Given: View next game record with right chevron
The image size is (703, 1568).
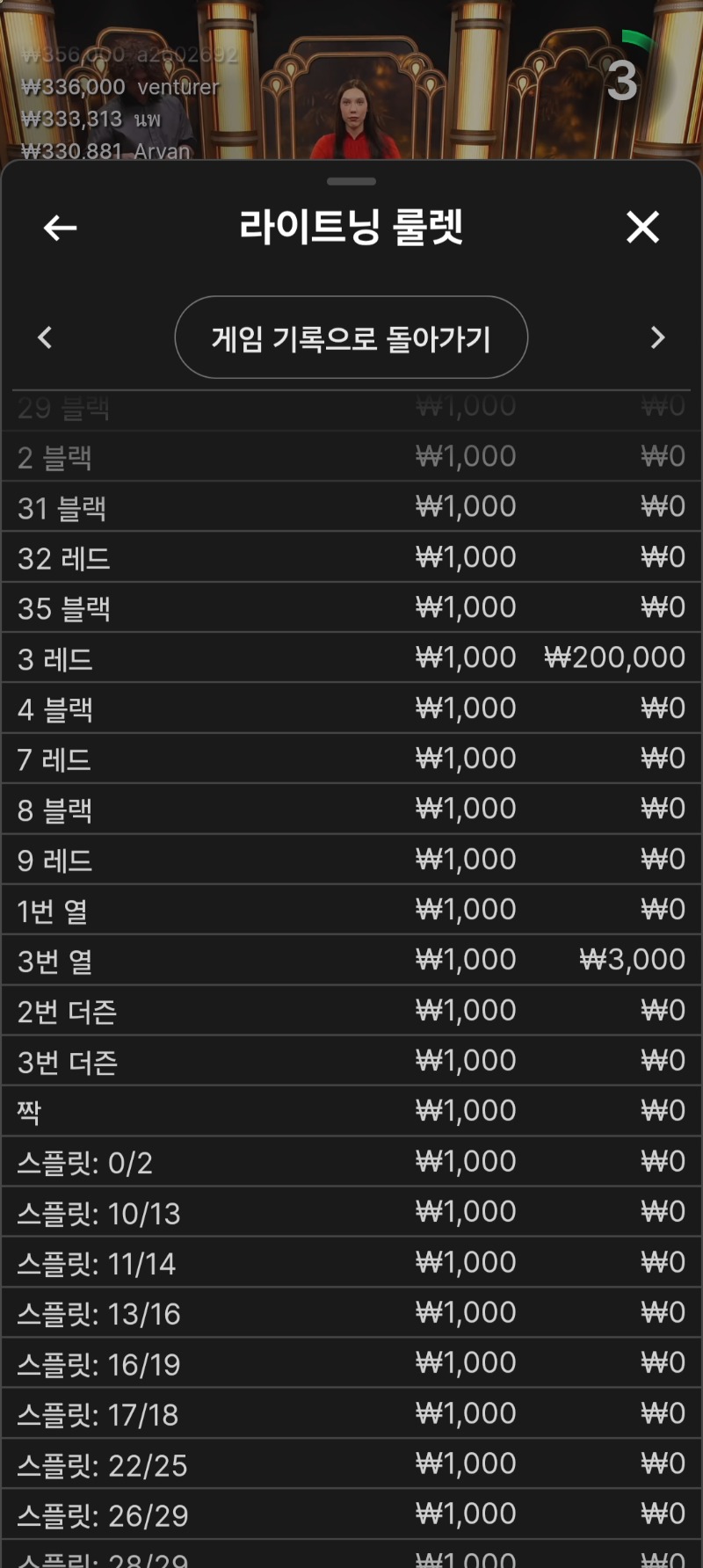Looking at the screenshot, I should pyautogui.click(x=657, y=338).
